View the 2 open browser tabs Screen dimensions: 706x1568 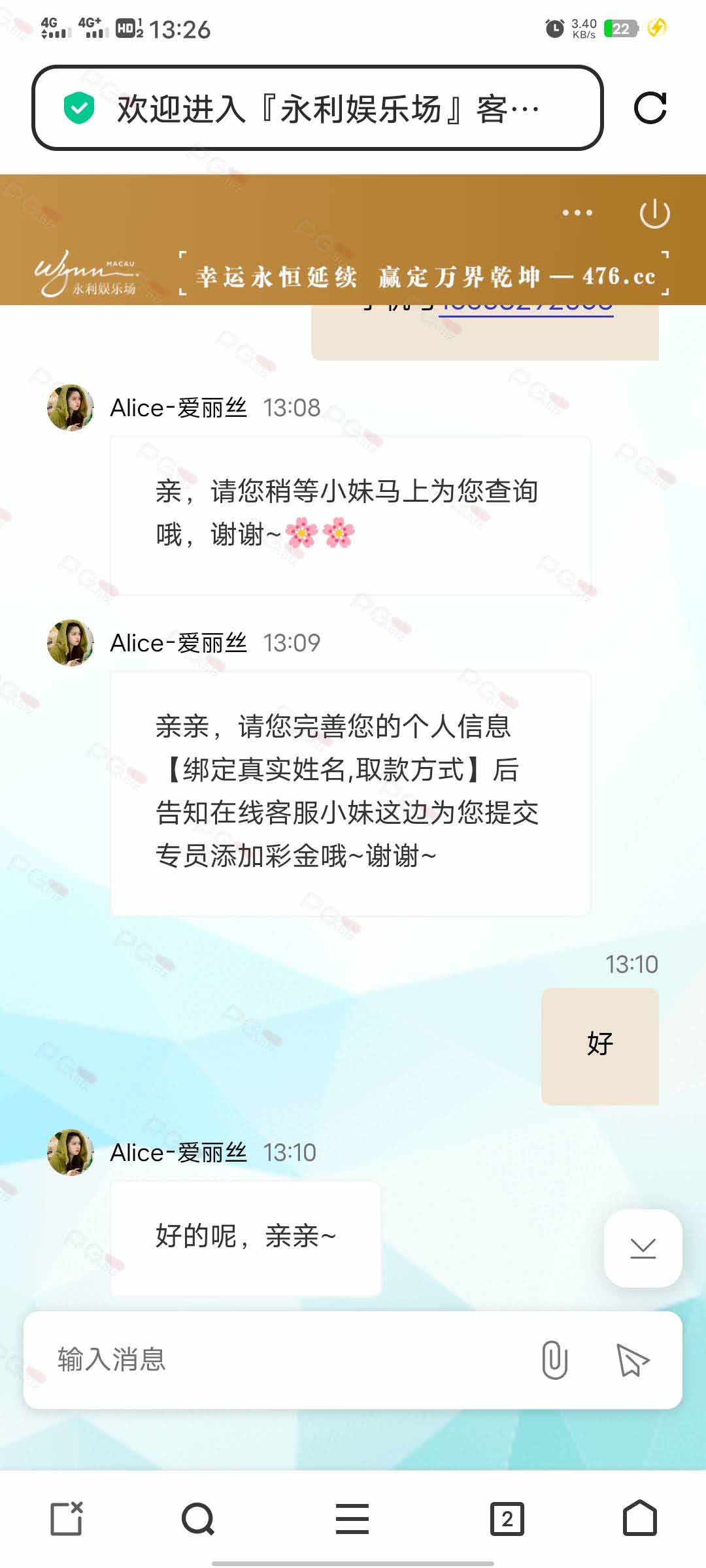(x=507, y=1518)
